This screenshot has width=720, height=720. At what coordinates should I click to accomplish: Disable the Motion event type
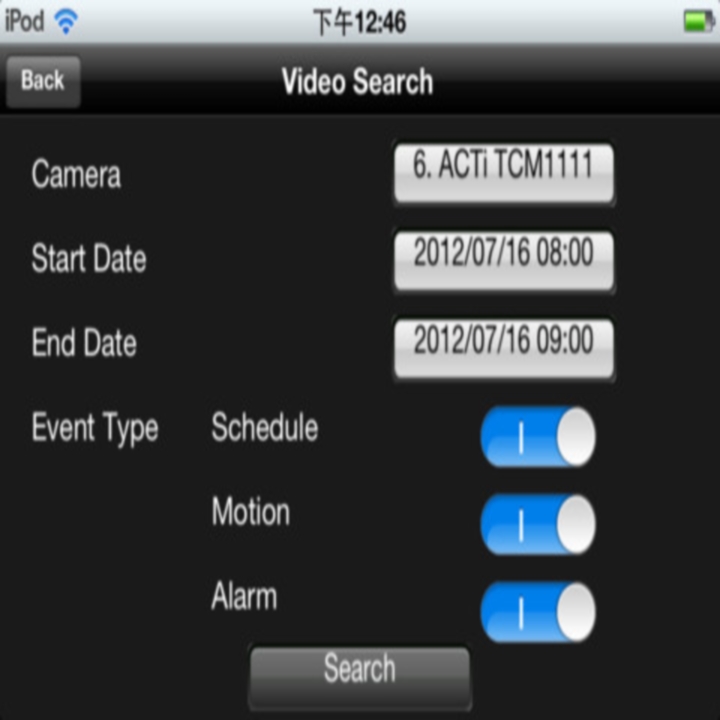[x=538, y=524]
